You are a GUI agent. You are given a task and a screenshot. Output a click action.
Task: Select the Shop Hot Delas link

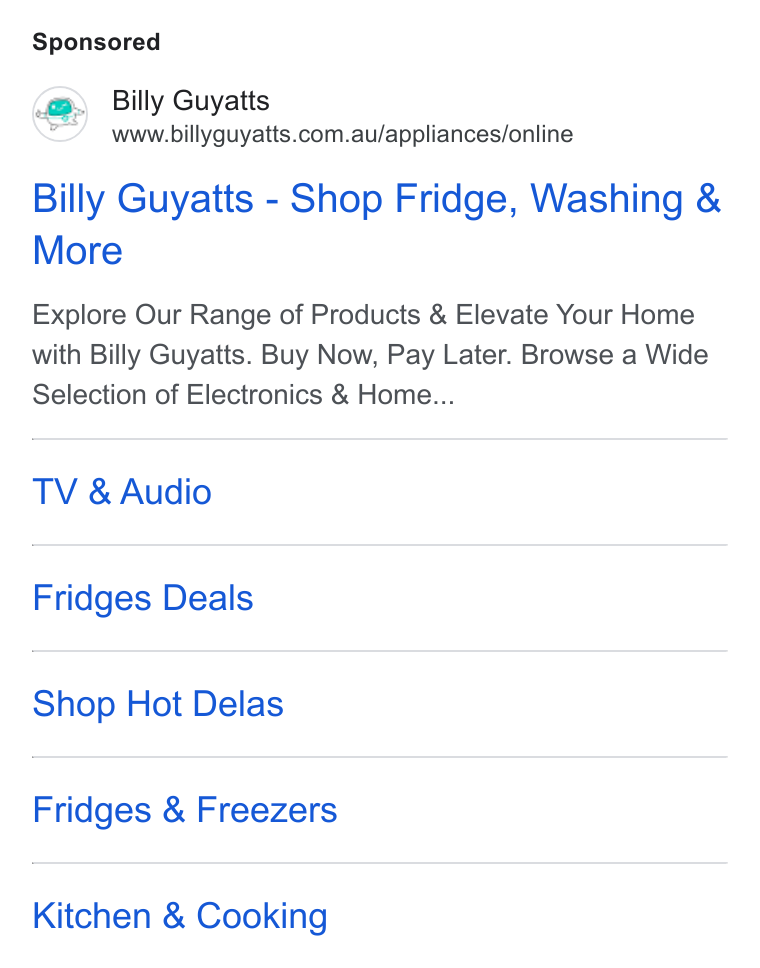[x=158, y=704]
